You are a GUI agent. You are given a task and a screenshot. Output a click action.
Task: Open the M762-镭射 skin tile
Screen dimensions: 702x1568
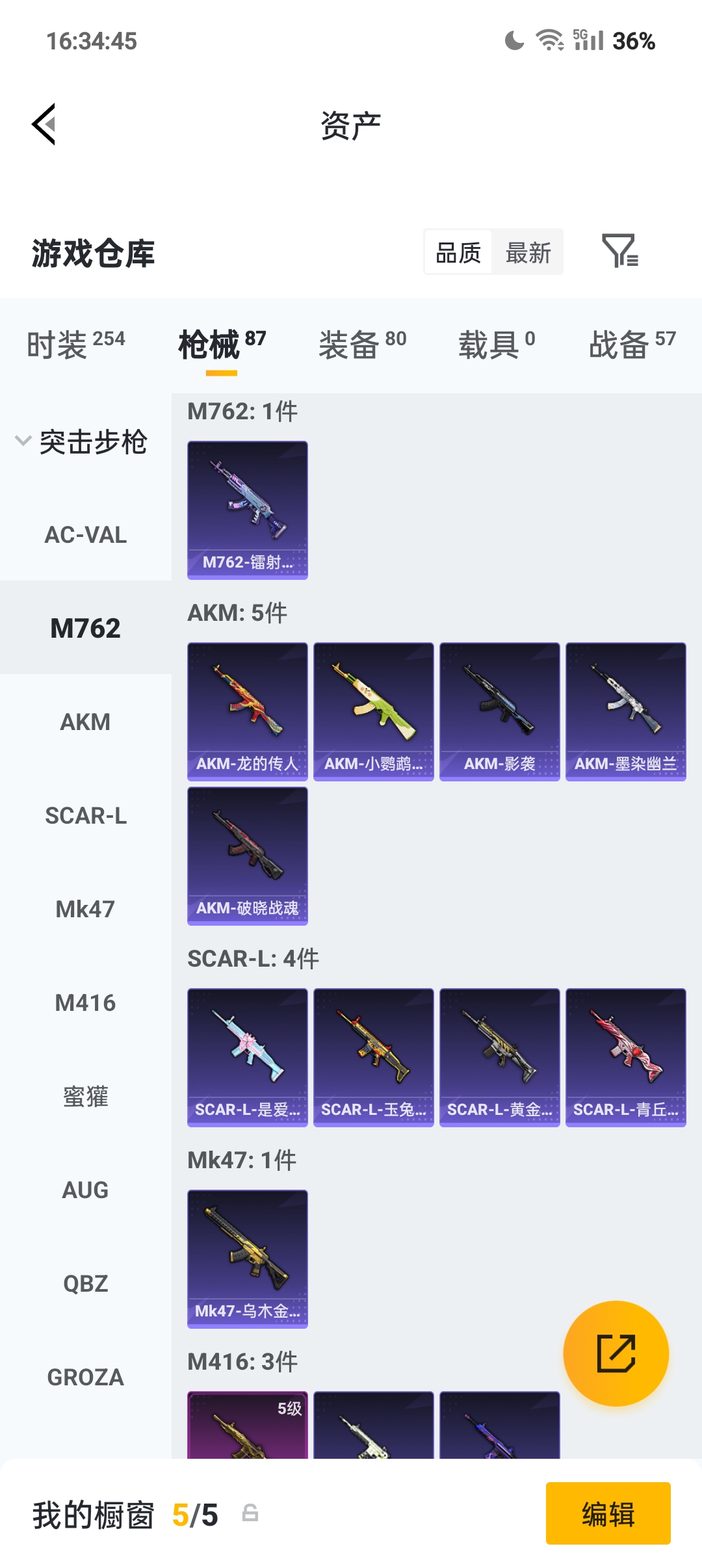click(x=247, y=510)
